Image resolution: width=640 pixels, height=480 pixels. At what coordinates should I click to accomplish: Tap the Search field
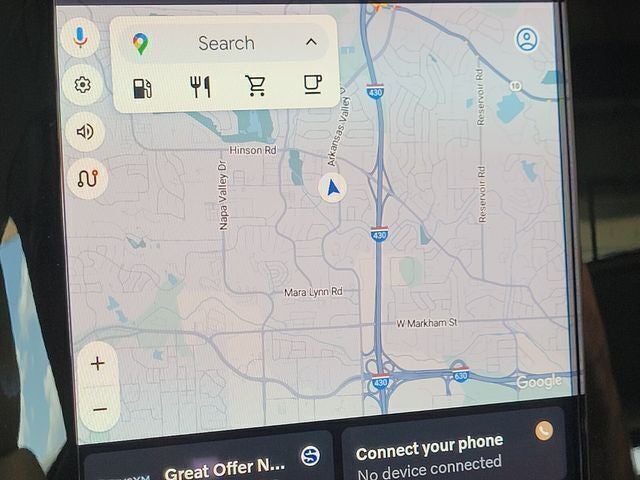[x=226, y=43]
